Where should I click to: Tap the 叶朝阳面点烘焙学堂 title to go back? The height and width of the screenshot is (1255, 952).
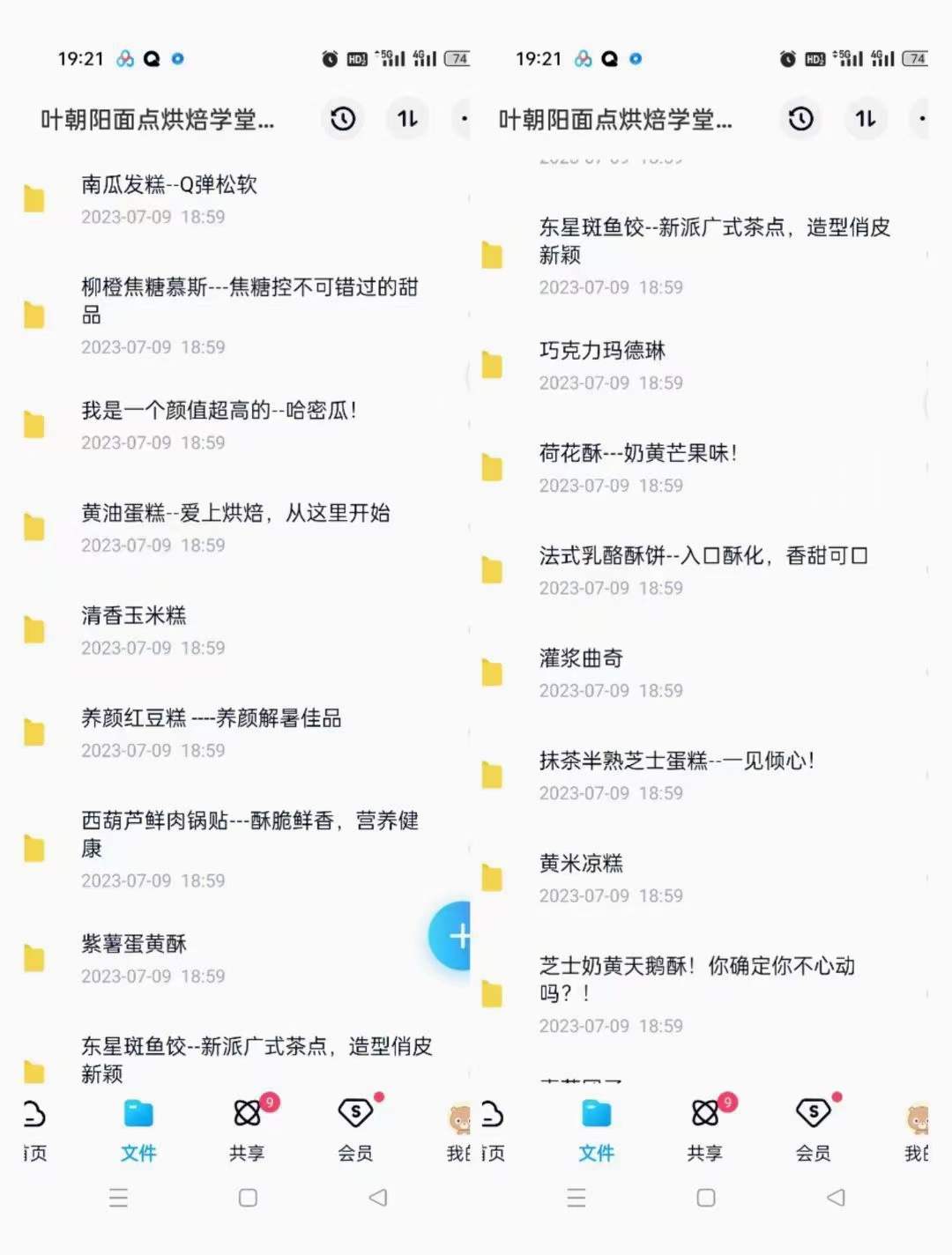pyautogui.click(x=159, y=119)
